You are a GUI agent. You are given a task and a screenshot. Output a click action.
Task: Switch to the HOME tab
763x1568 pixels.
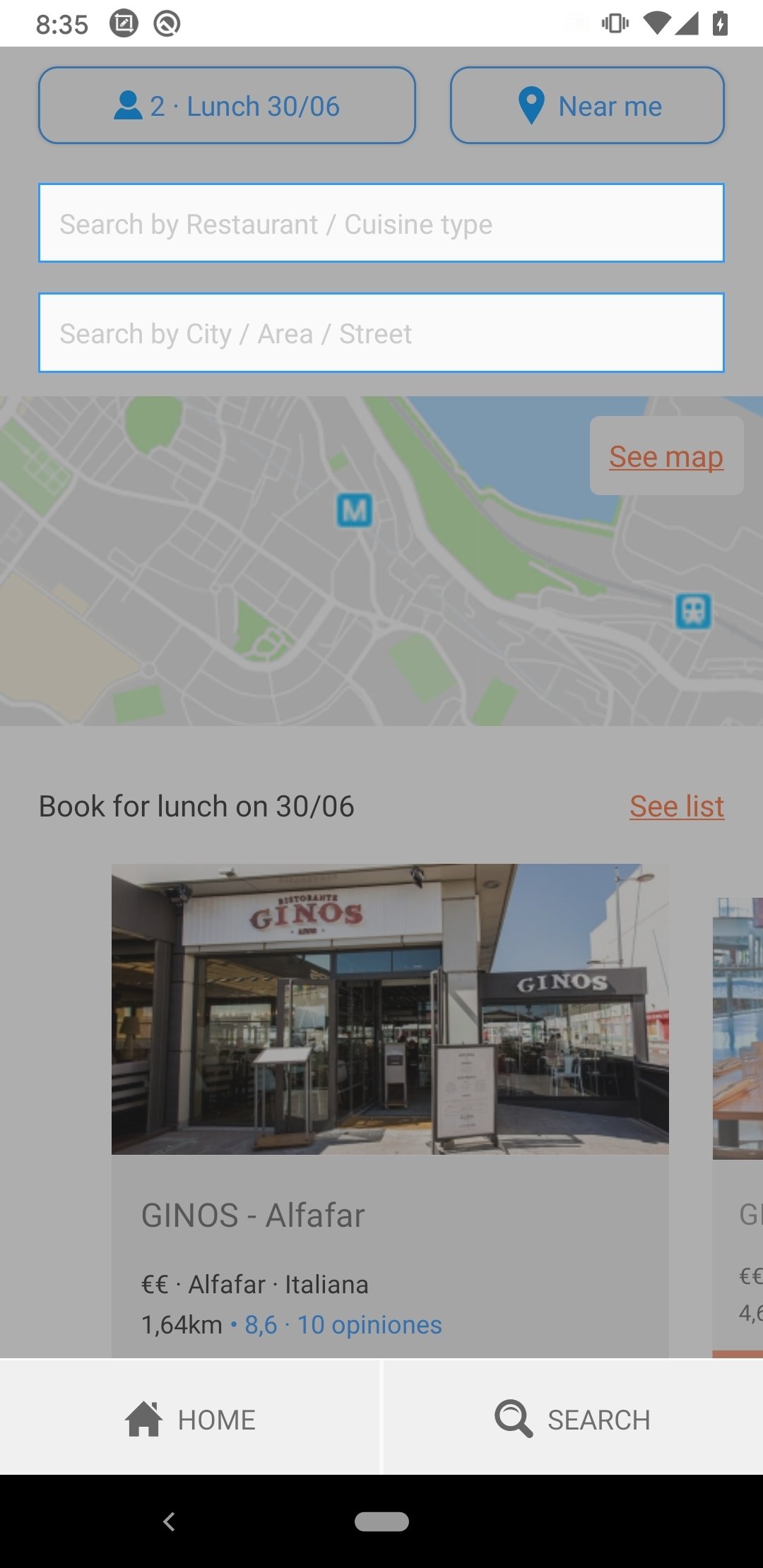pos(189,1419)
